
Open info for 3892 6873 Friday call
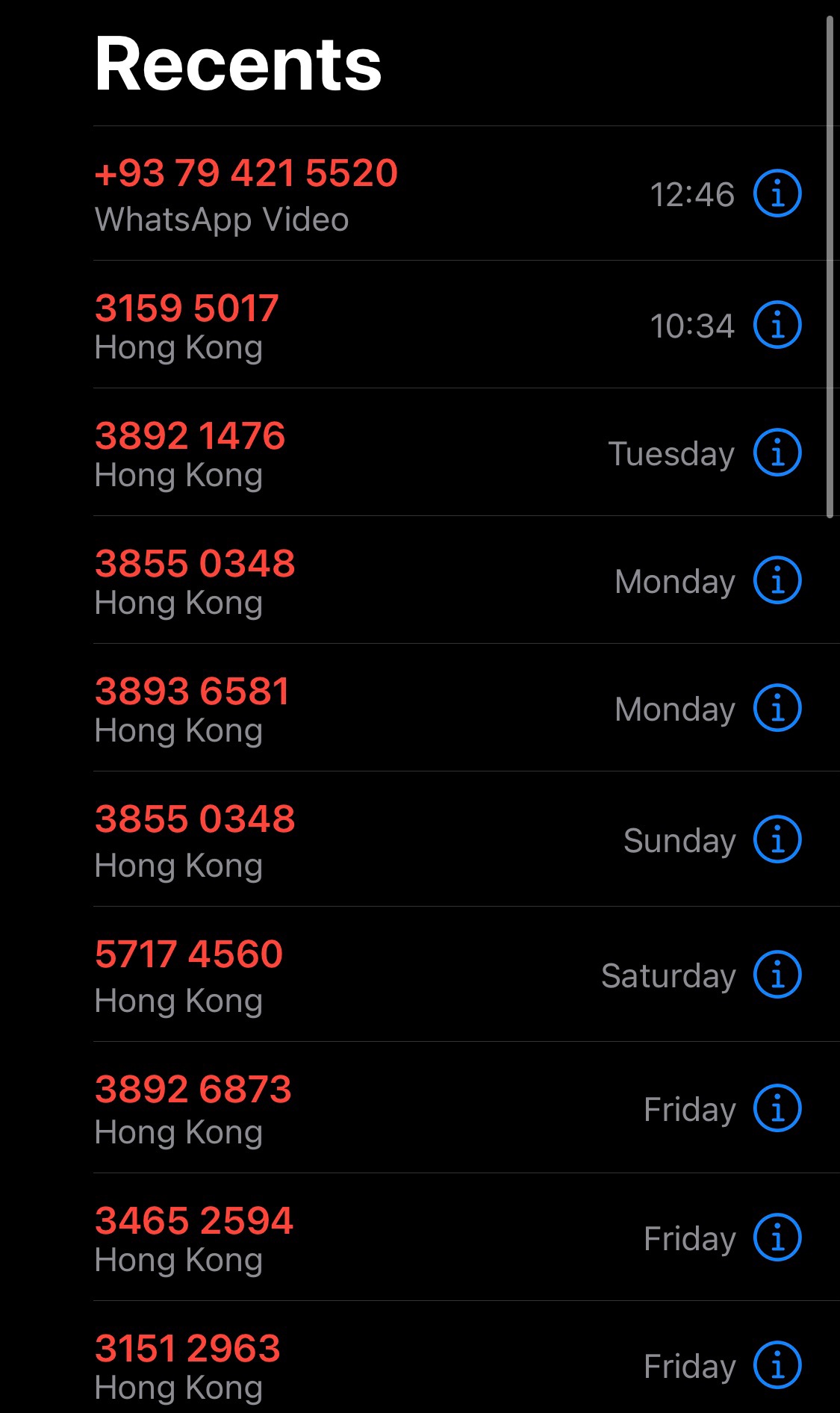coord(777,1108)
